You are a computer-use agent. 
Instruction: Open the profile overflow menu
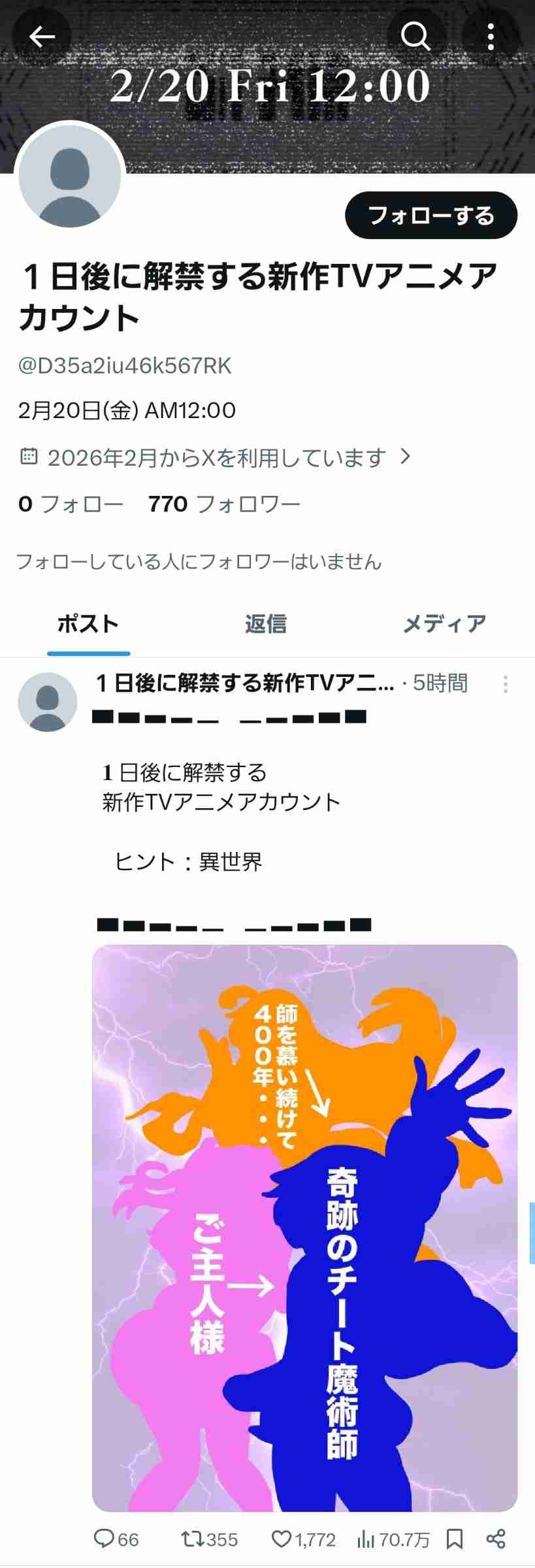[x=491, y=37]
